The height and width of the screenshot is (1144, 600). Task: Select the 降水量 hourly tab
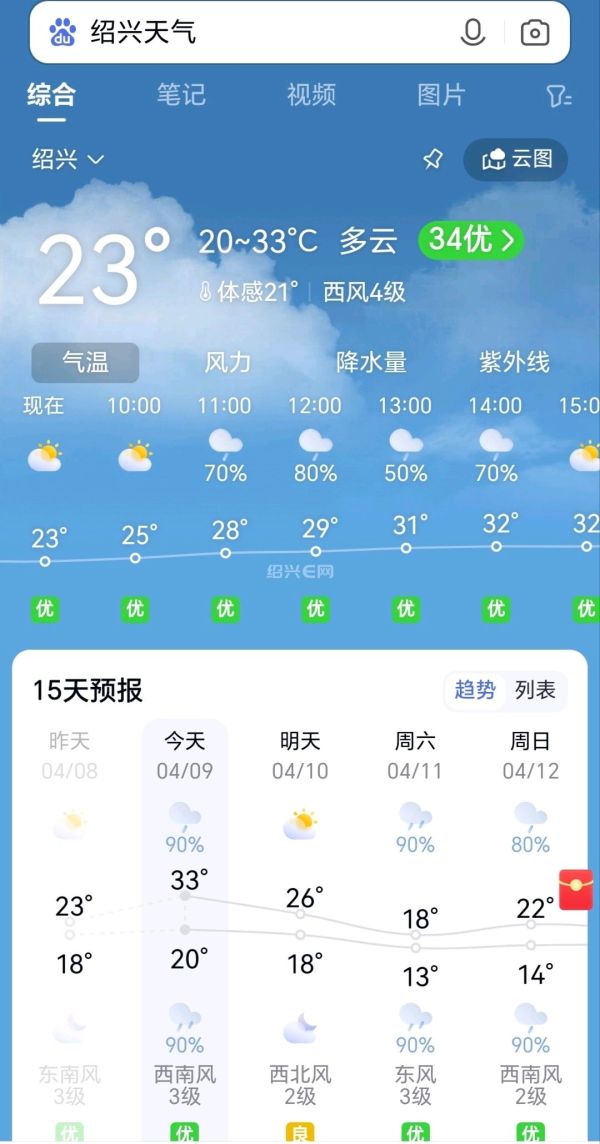(x=371, y=362)
